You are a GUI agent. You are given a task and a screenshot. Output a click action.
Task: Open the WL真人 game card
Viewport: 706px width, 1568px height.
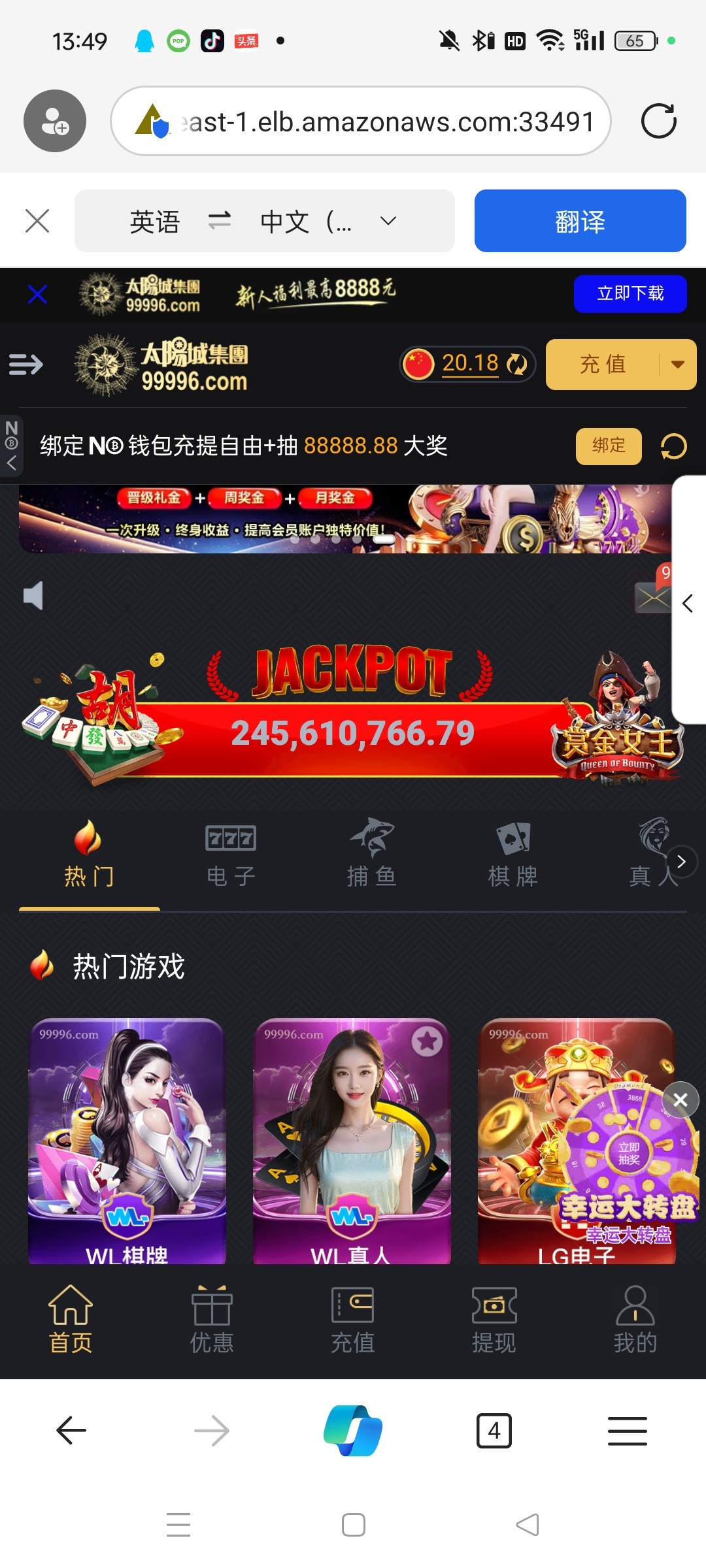352,1140
